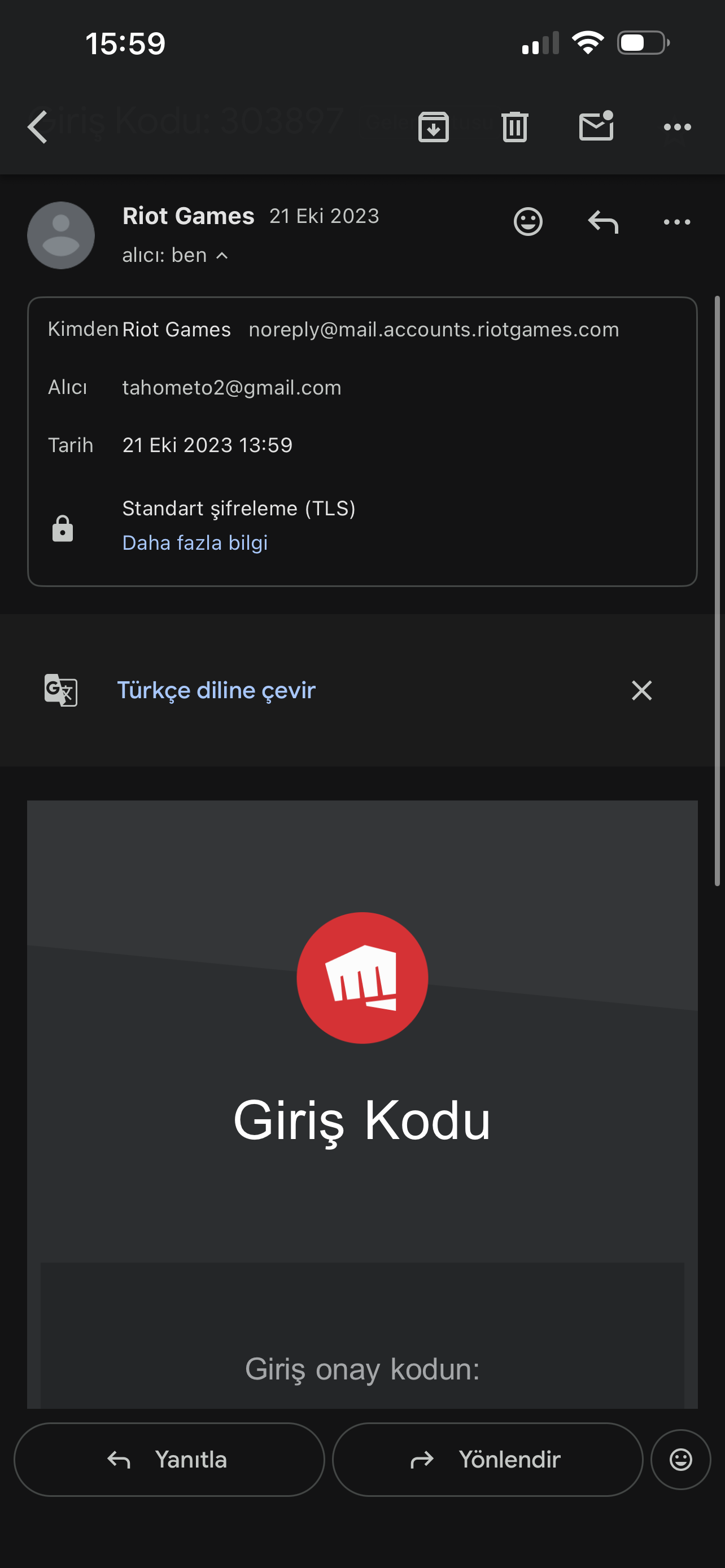This screenshot has width=725, height=1568.
Task: Forward email with Yönlendir button
Action: click(x=488, y=1459)
